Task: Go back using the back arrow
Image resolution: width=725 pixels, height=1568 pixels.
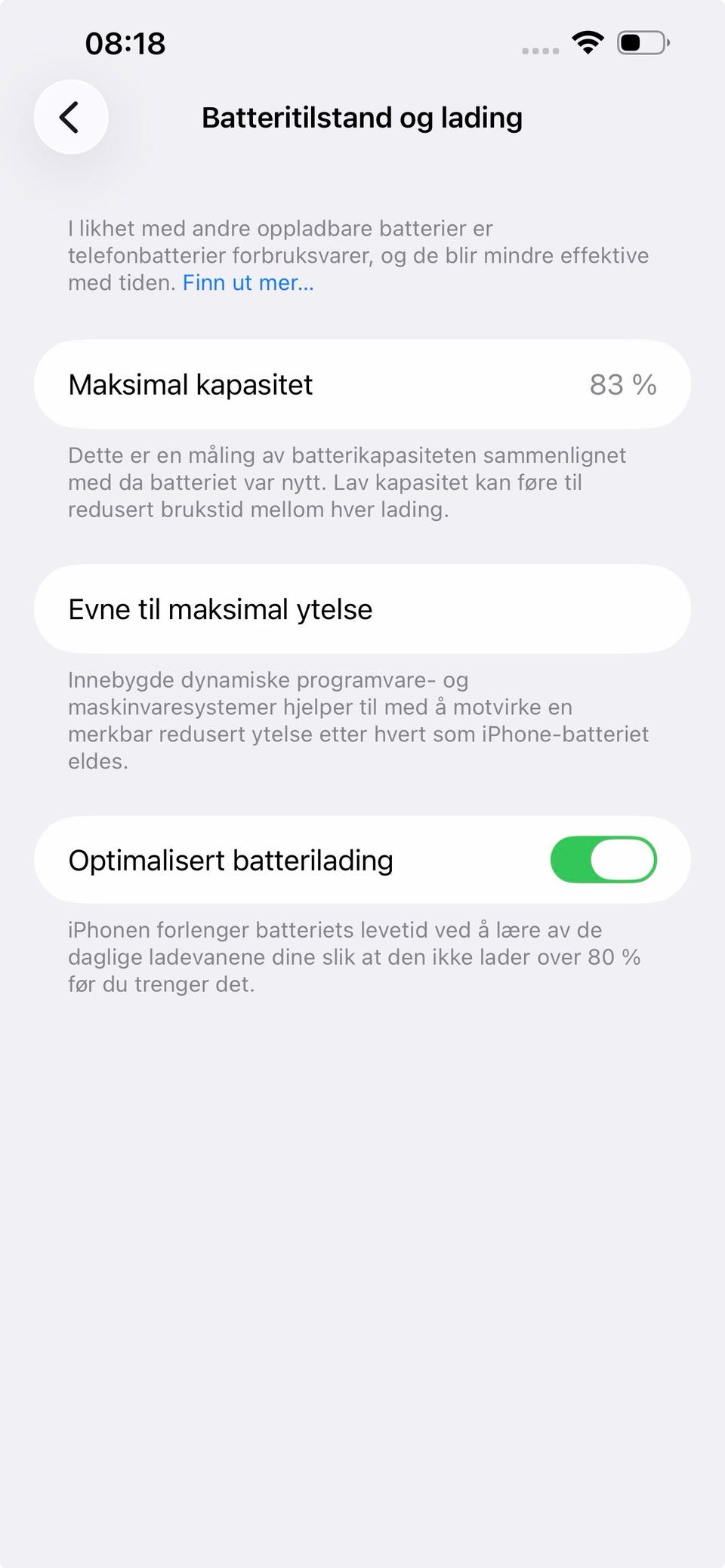Action: pyautogui.click(x=71, y=117)
